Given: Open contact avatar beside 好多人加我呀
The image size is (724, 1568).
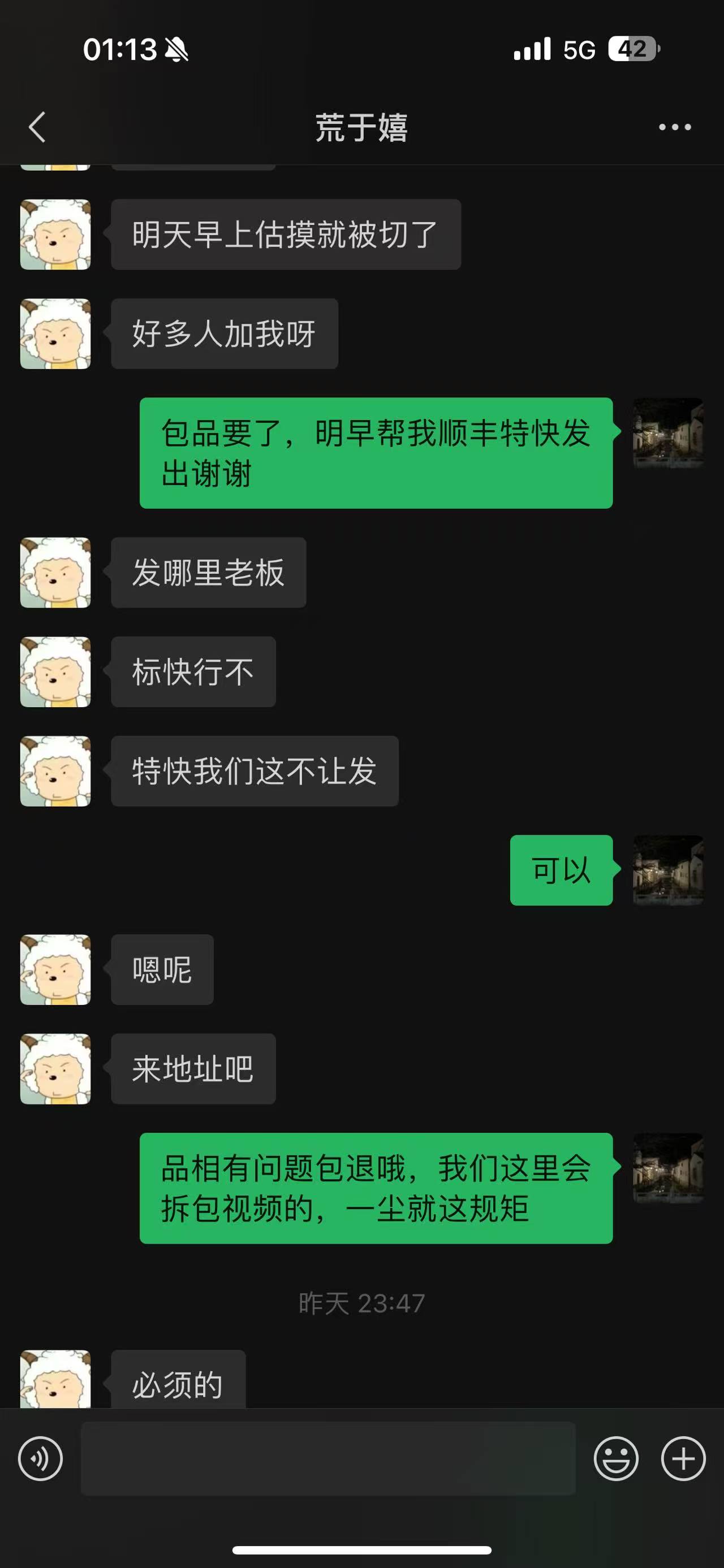Looking at the screenshot, I should (55, 333).
